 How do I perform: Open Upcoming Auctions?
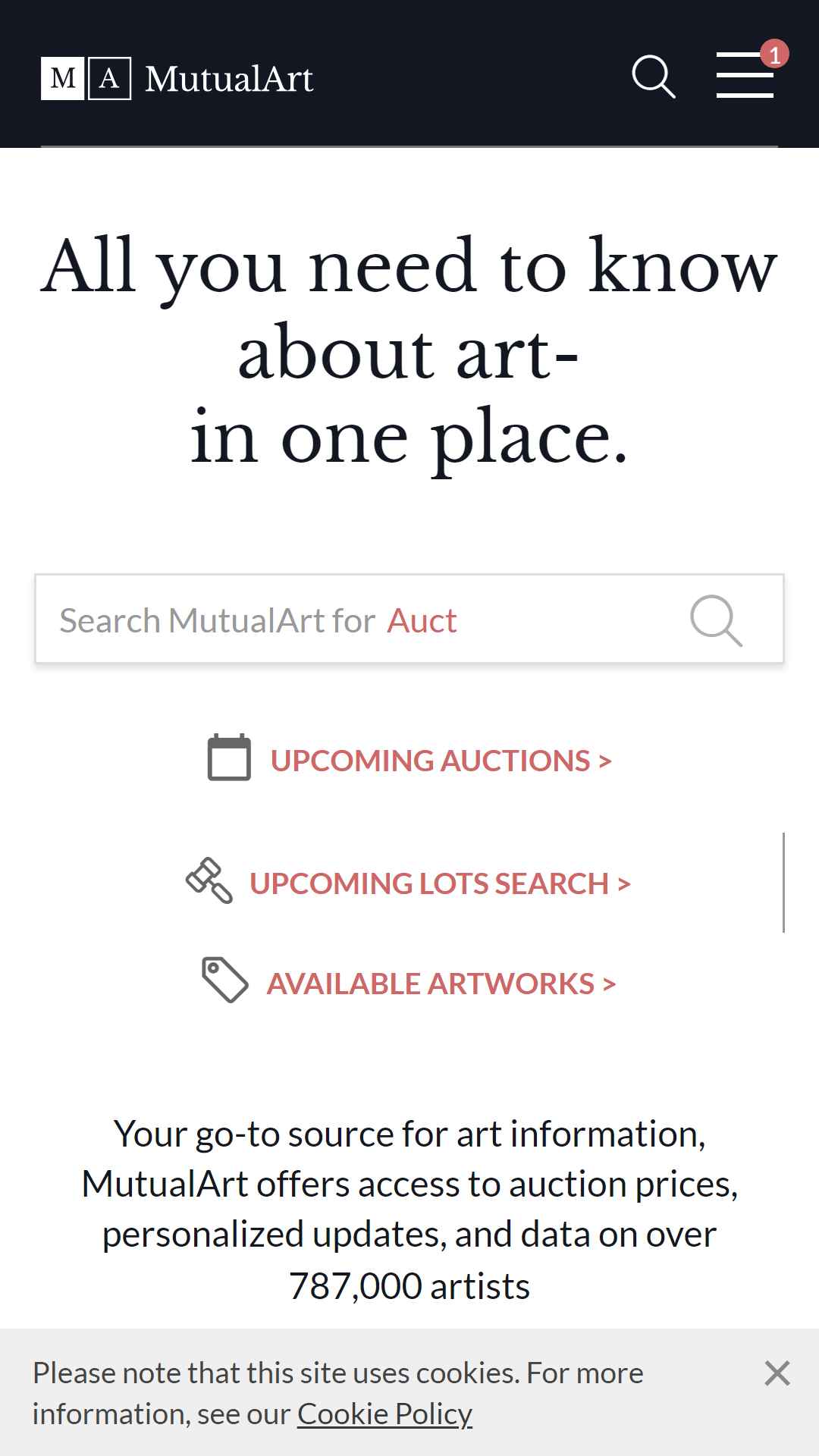(441, 761)
